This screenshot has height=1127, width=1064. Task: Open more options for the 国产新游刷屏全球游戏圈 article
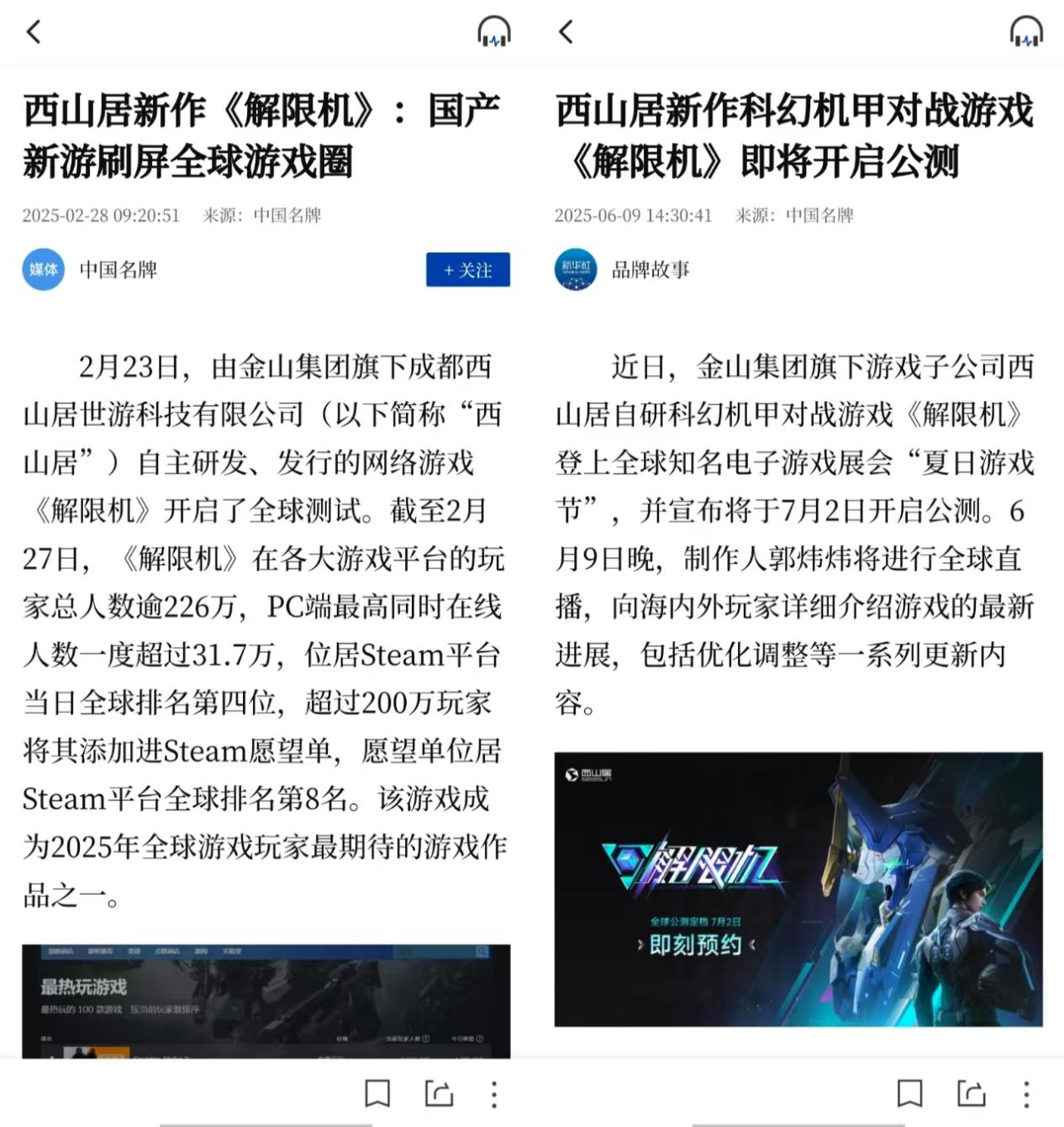[x=494, y=1093]
